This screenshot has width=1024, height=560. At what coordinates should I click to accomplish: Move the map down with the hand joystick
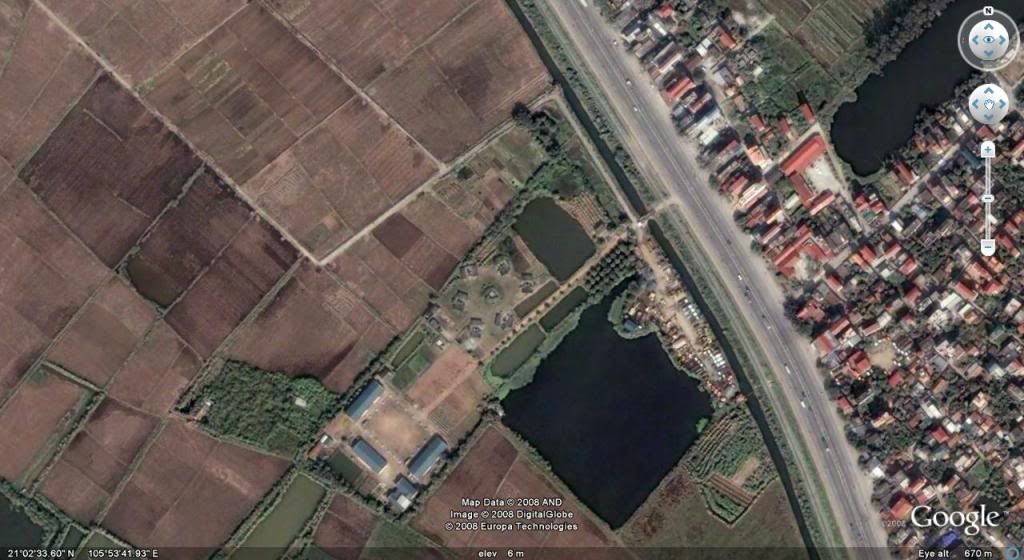point(988,117)
